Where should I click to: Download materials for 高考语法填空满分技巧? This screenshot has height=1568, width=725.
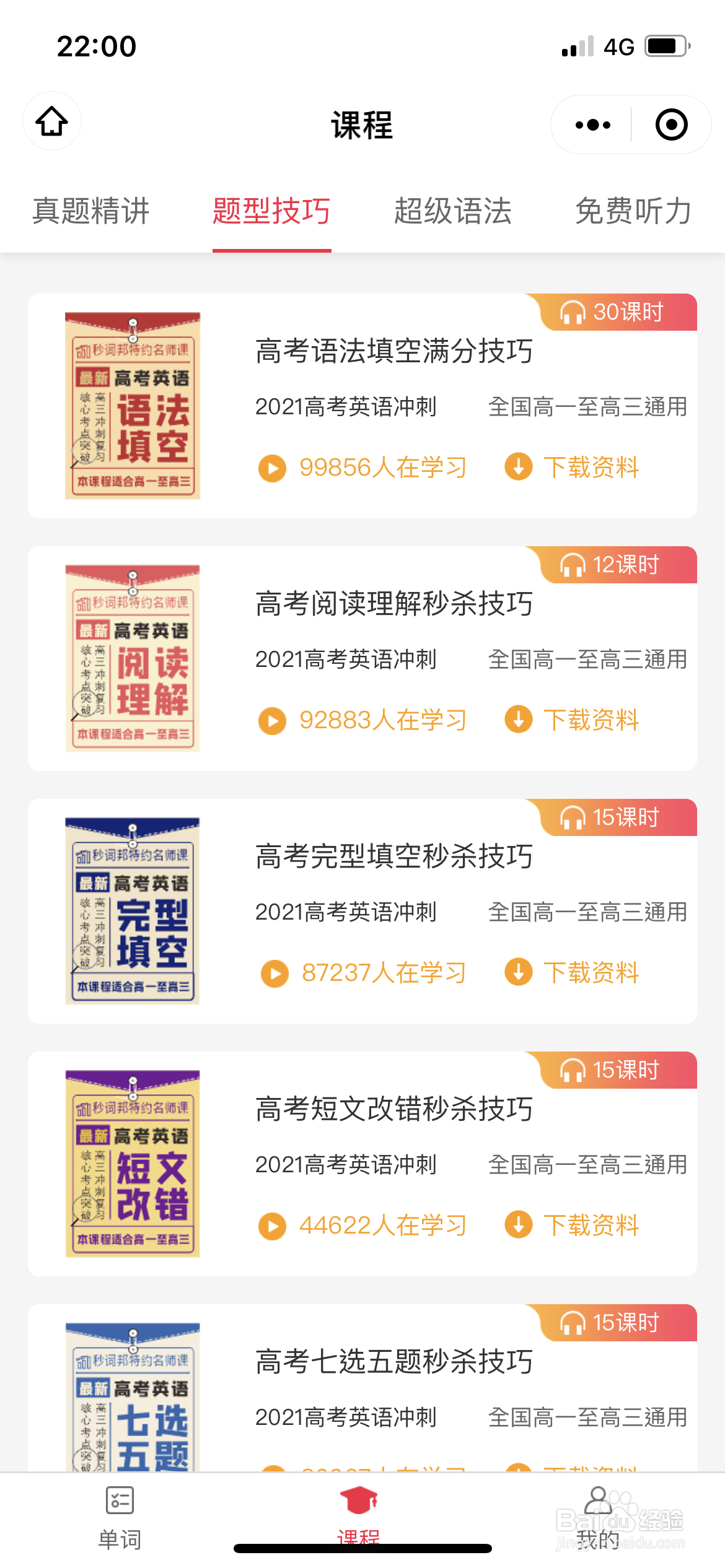(573, 467)
